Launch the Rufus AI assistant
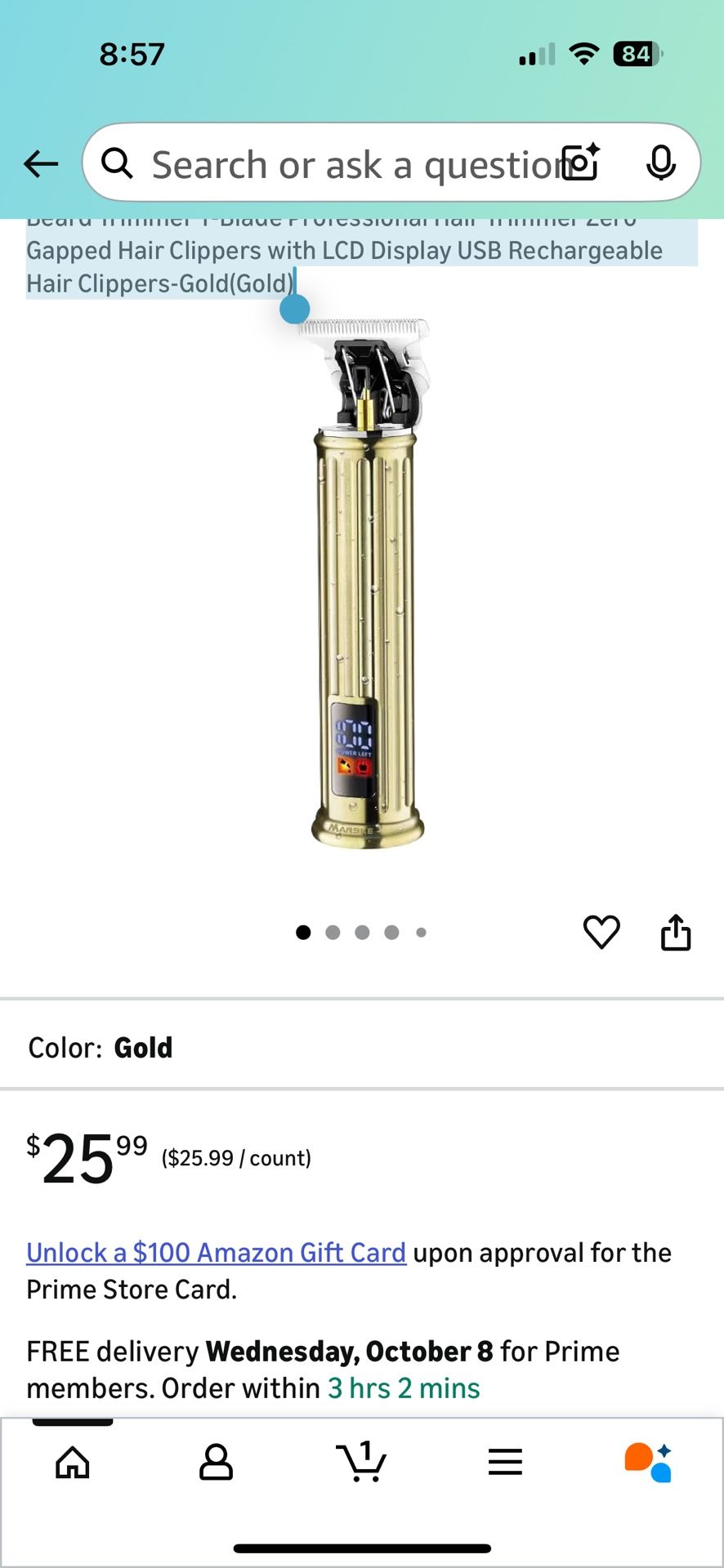 (648, 1462)
